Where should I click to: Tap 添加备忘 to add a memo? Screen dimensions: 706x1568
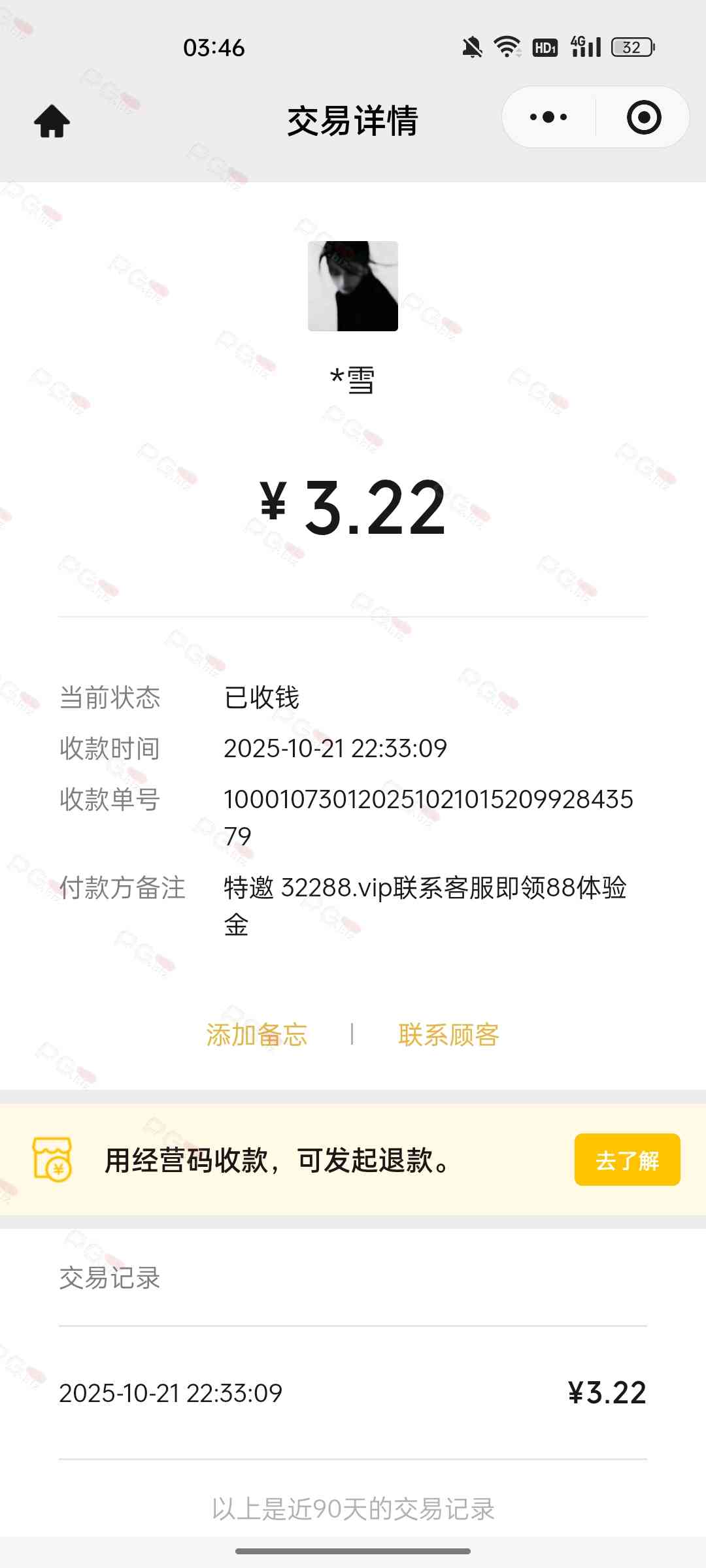tap(257, 1035)
